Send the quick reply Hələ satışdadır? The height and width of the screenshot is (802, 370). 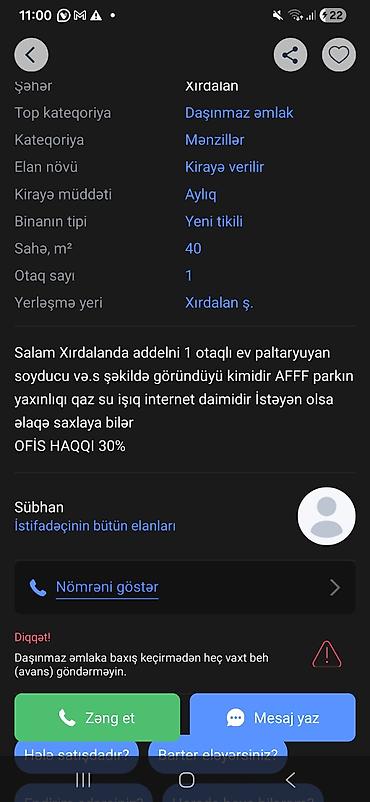click(x=77, y=754)
